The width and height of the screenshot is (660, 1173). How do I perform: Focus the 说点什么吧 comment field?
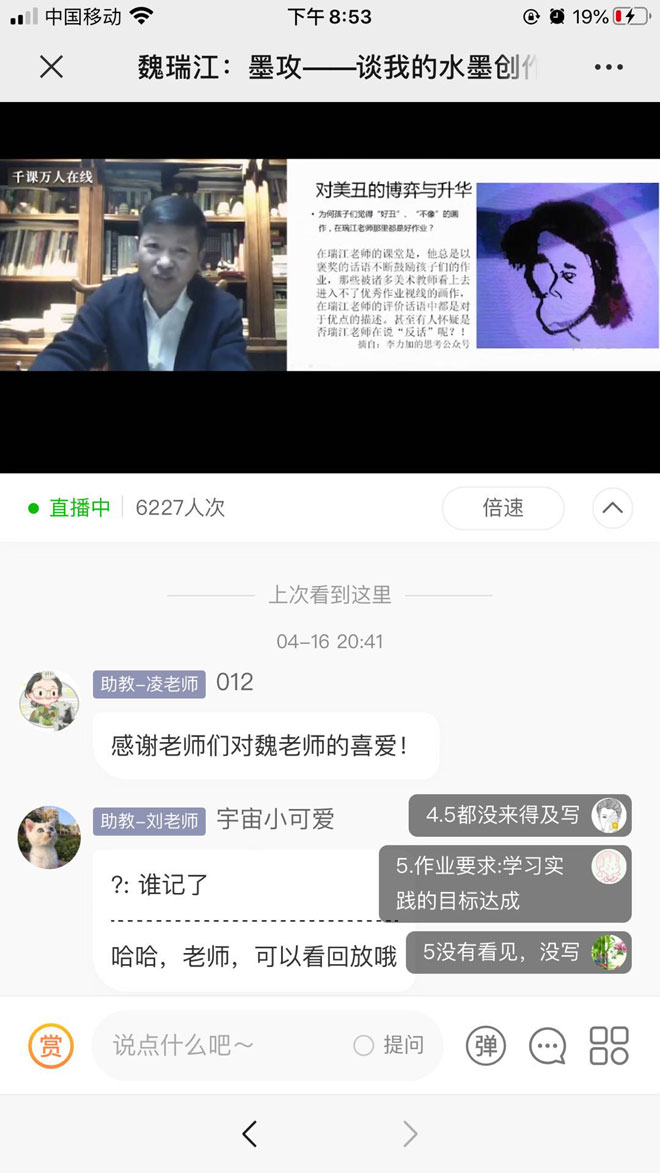(220, 1046)
